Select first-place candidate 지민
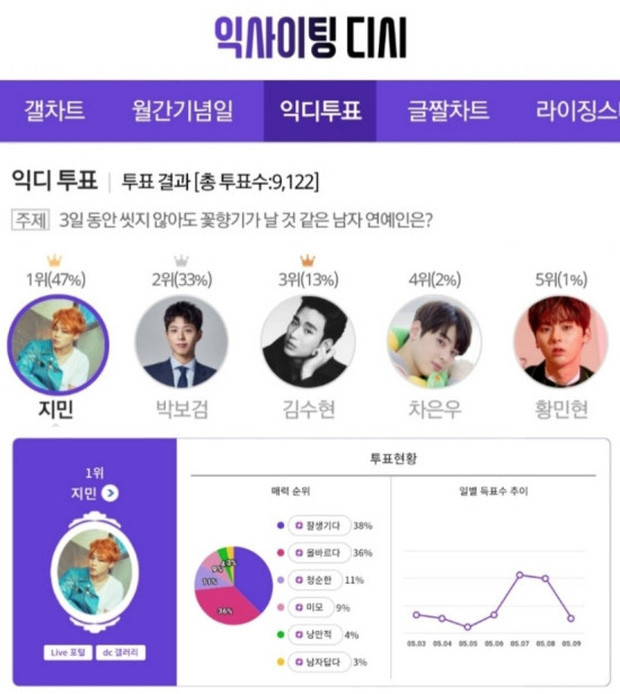Viewport: 620px width, 694px height. 58,345
